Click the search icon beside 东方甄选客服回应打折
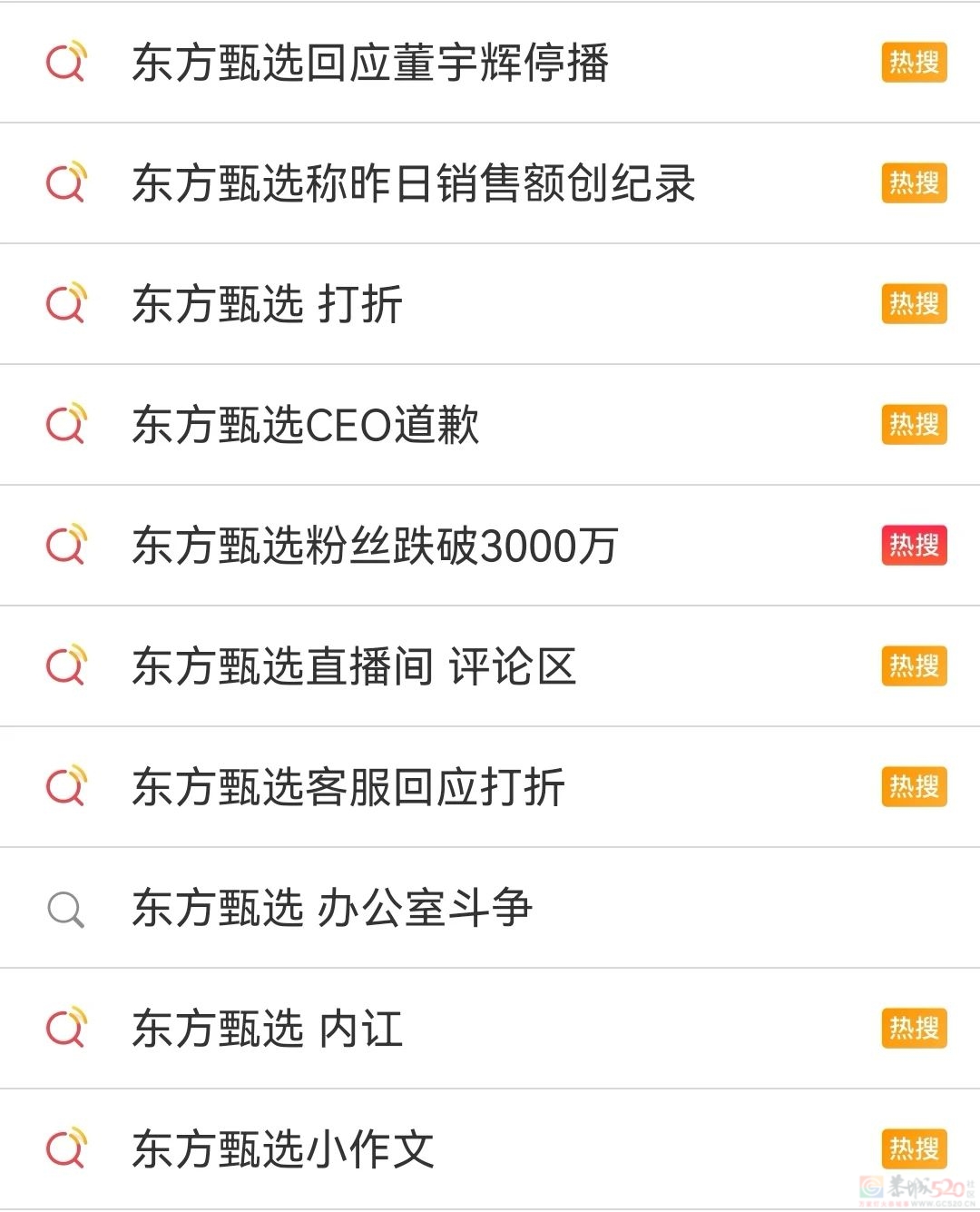The height and width of the screenshot is (1212, 980). [x=65, y=788]
